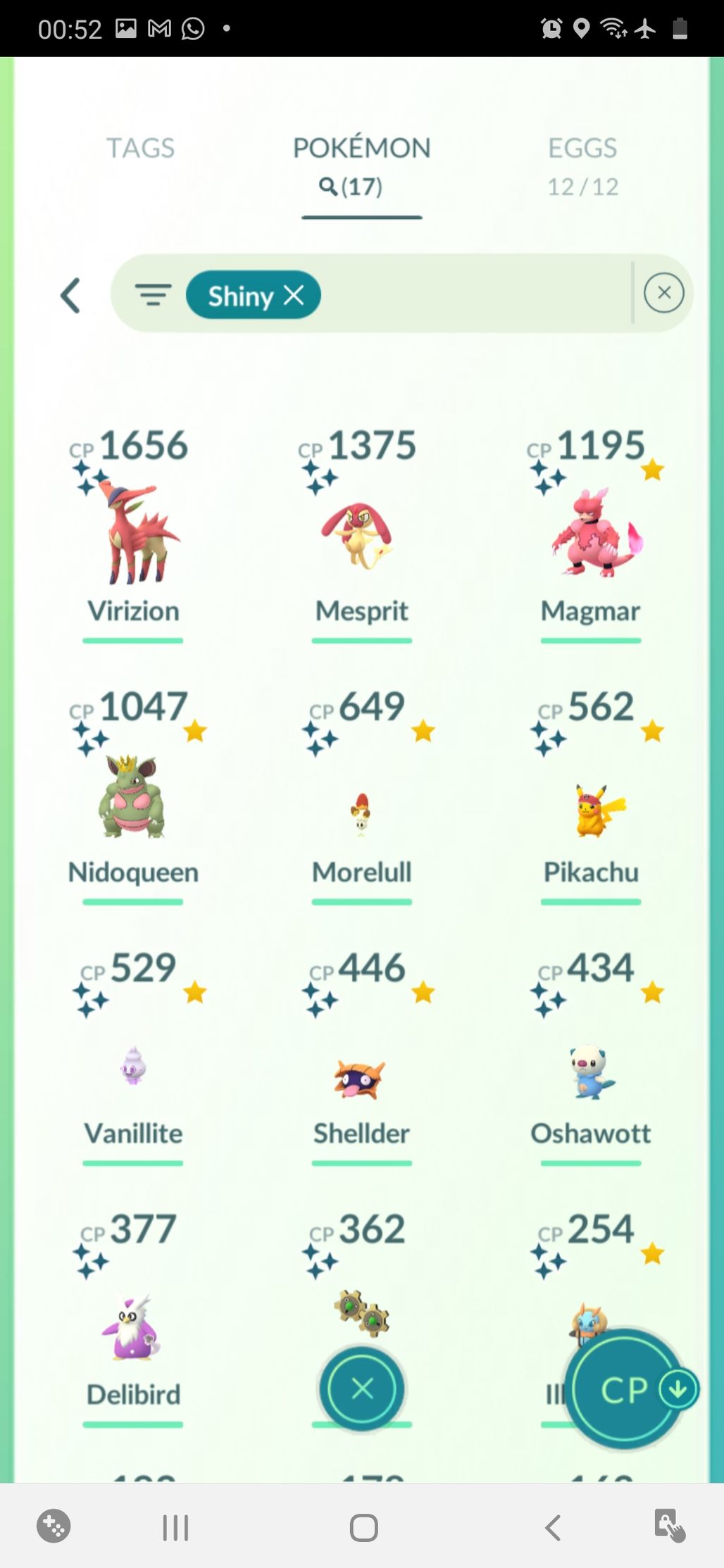Close the Pokémon storage screen
The width and height of the screenshot is (724, 1568).
point(362,1389)
